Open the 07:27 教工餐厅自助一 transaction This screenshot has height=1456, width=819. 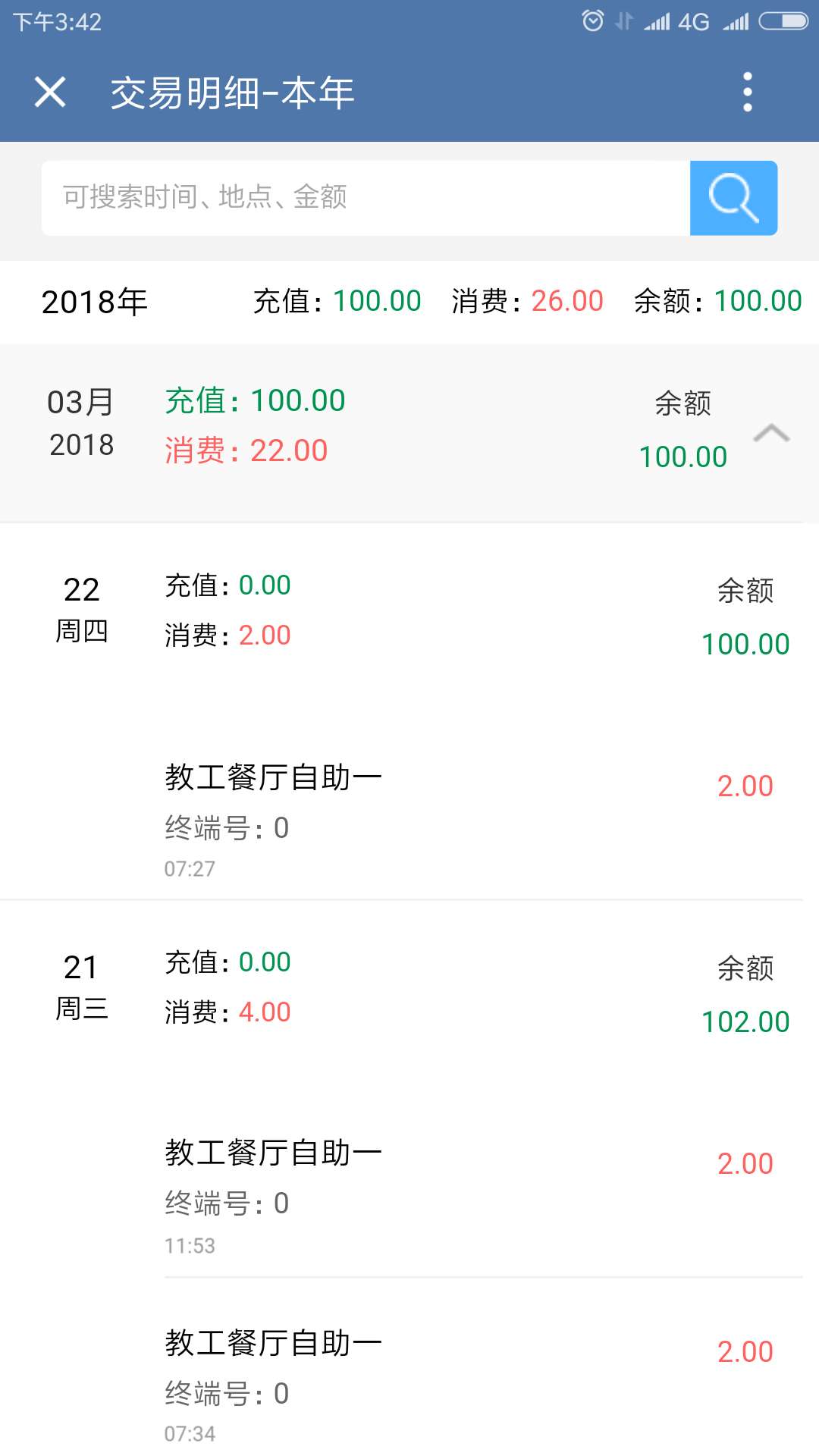(x=470, y=819)
